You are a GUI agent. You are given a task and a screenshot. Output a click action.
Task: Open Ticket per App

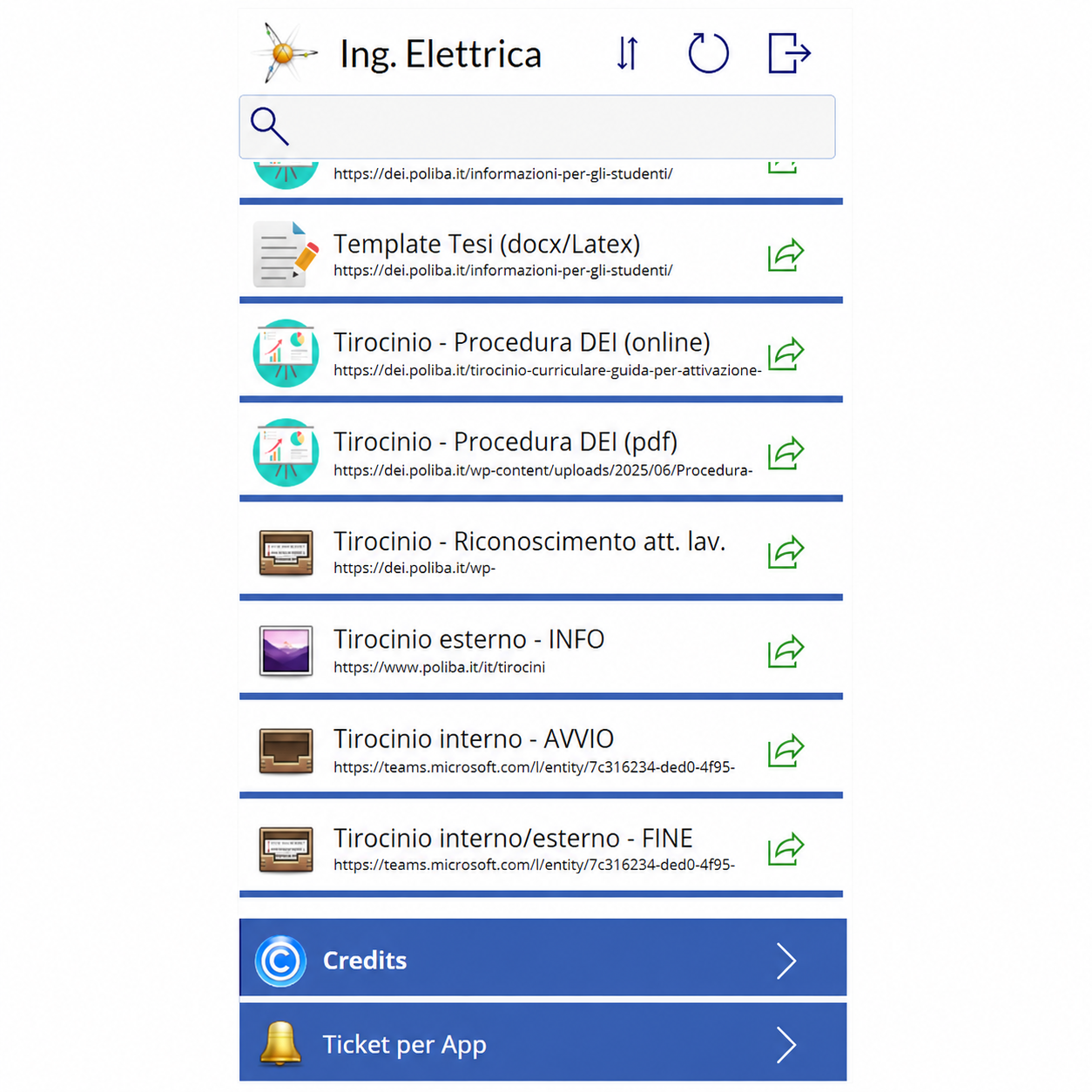coord(543,1042)
